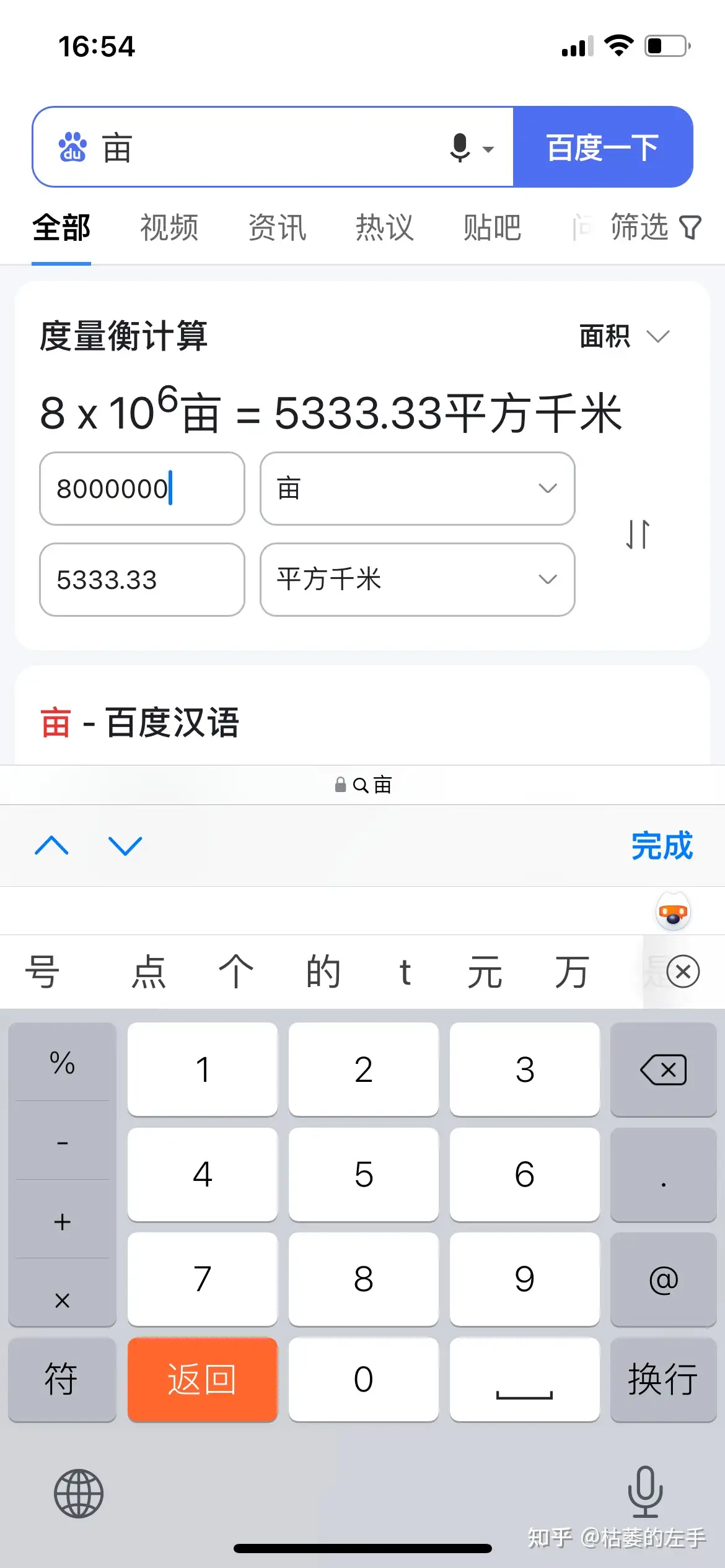This screenshot has height=1568, width=725.
Task: Open the 亩 - 百度汉语 search result
Action: click(x=140, y=723)
